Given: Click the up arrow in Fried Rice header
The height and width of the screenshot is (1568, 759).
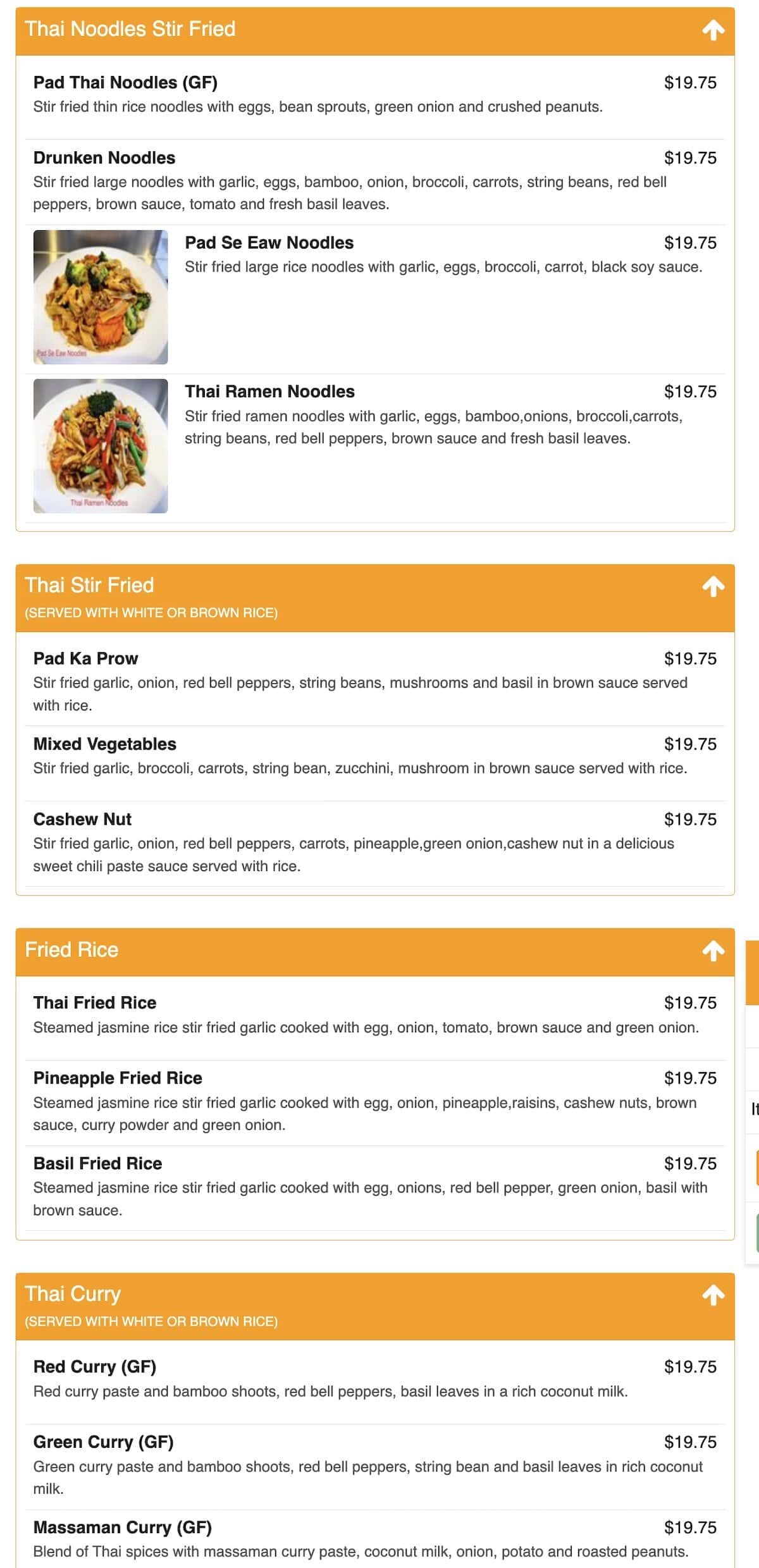Looking at the screenshot, I should [713, 950].
